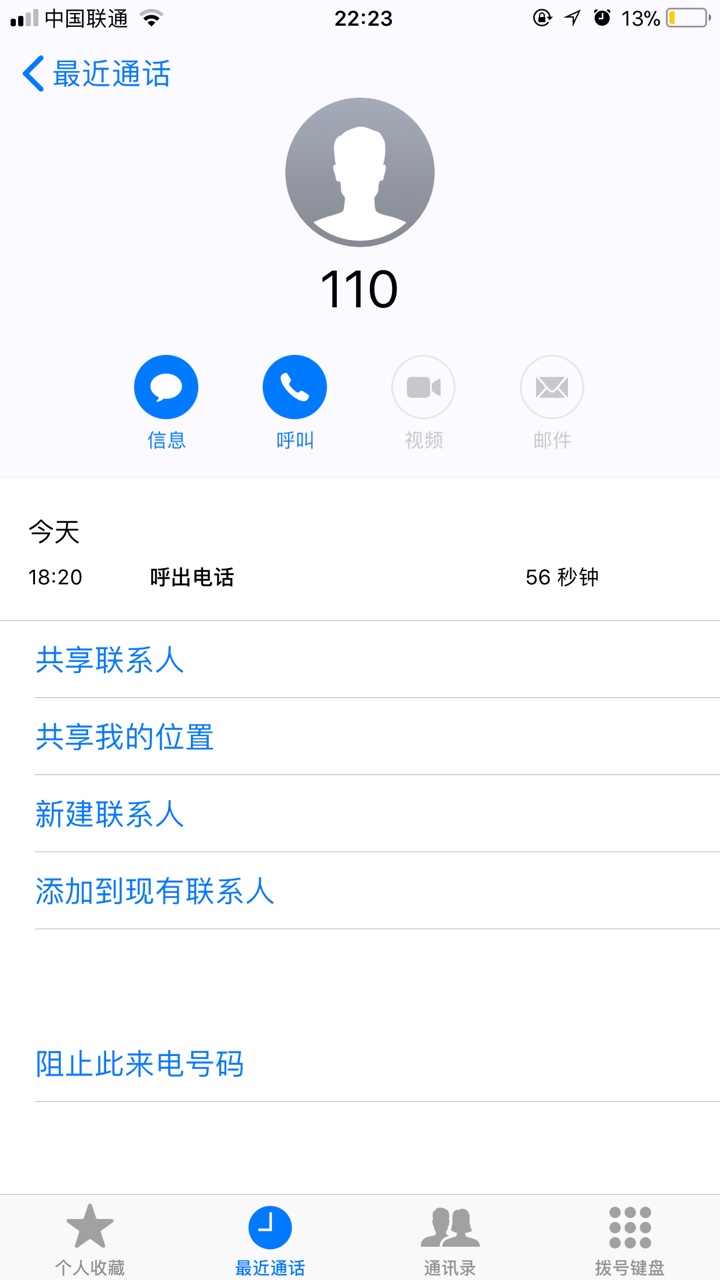Image resolution: width=720 pixels, height=1280 pixels.
Task: Switch to the 通讯录 tab
Action: [450, 1240]
